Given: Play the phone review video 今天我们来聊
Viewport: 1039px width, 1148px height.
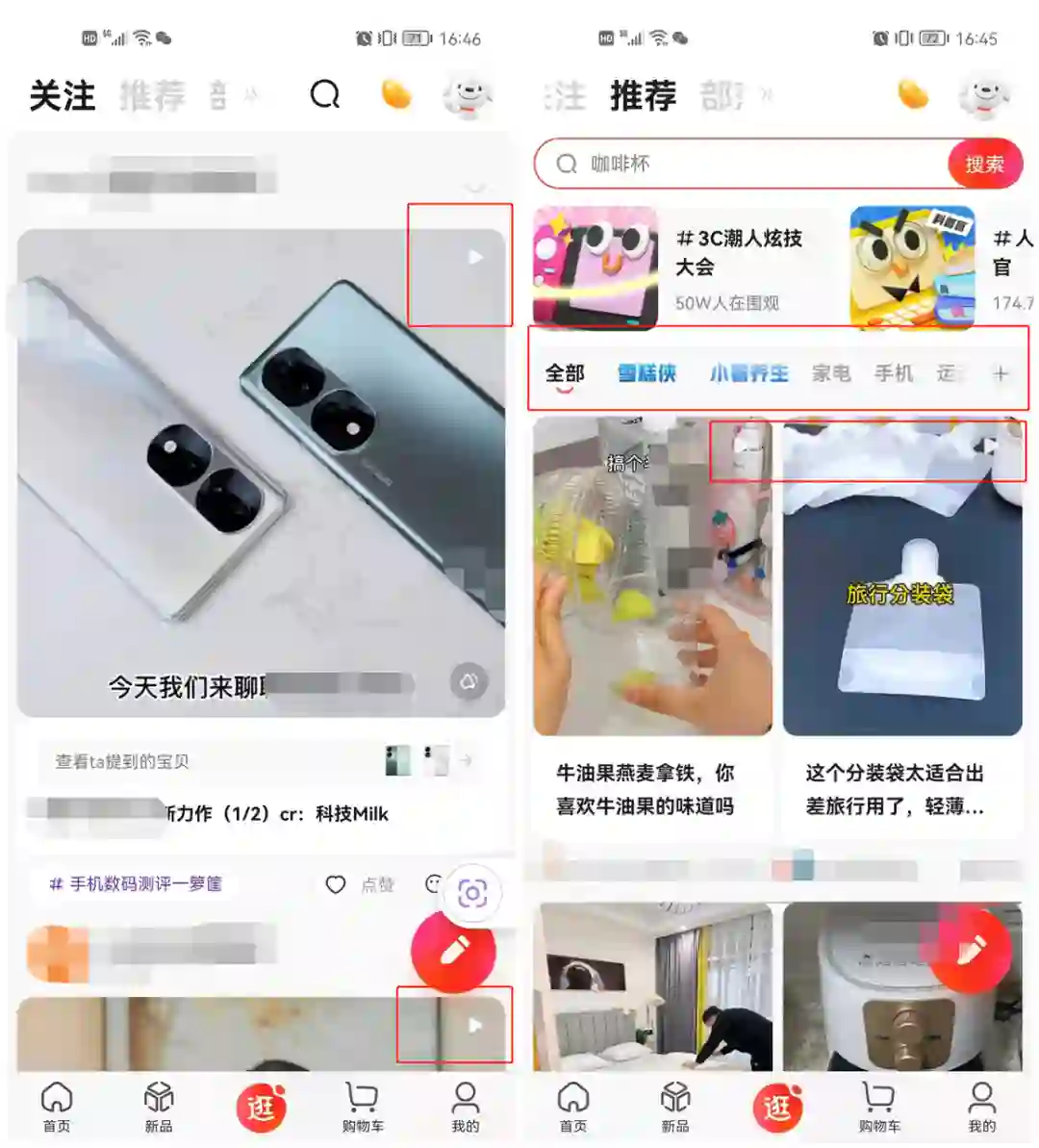Looking at the screenshot, I should pos(261,472).
